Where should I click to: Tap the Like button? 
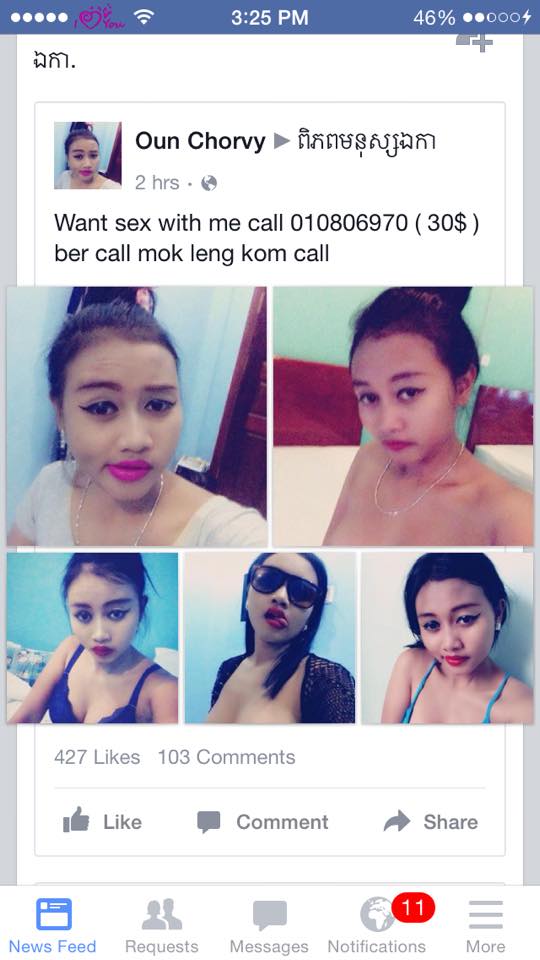pos(102,822)
